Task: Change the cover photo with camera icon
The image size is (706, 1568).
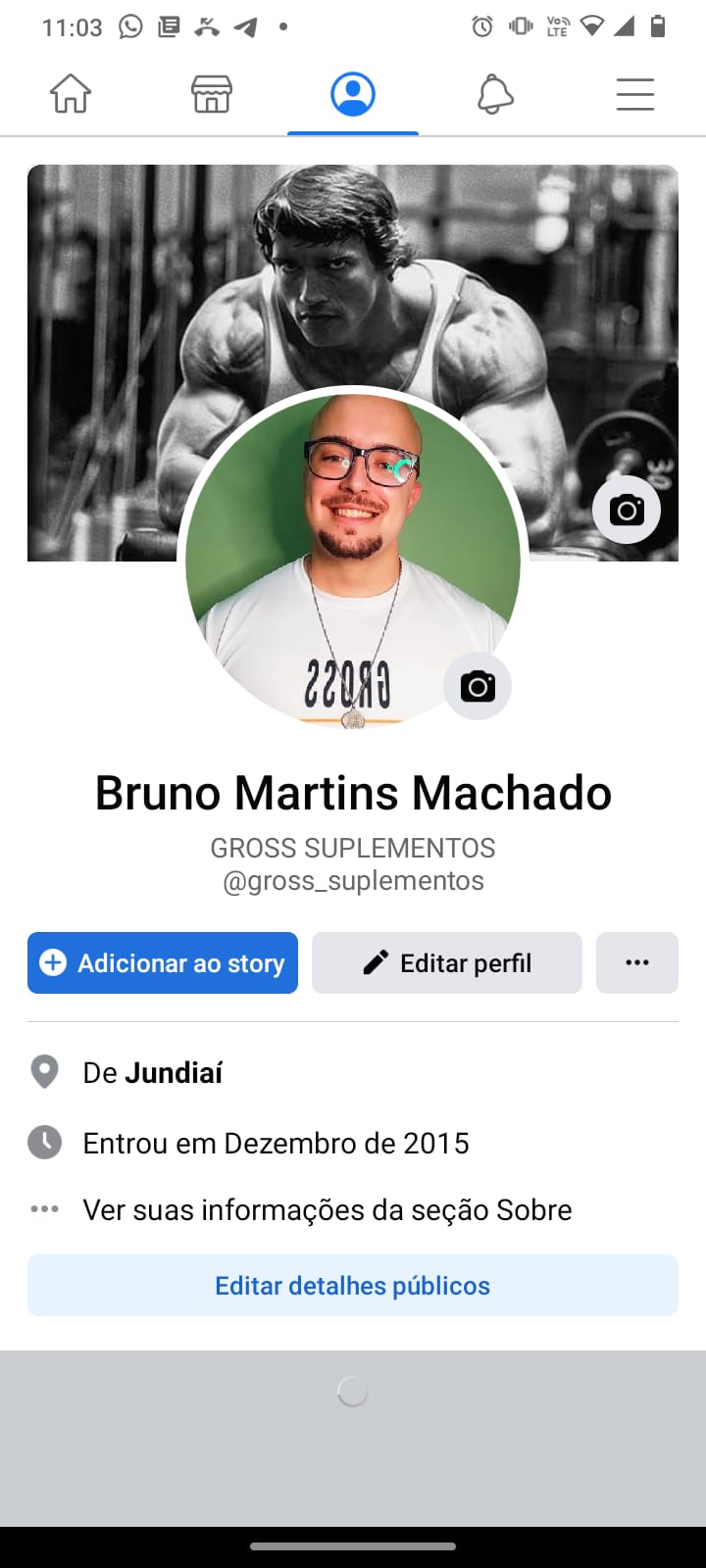Action: click(x=627, y=510)
